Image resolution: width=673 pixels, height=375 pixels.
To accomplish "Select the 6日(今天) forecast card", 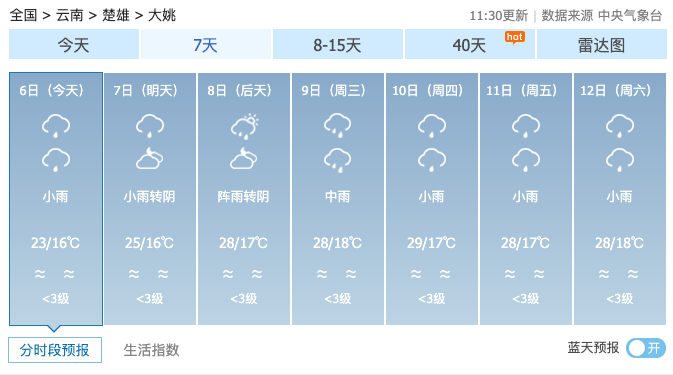I will pyautogui.click(x=56, y=199).
